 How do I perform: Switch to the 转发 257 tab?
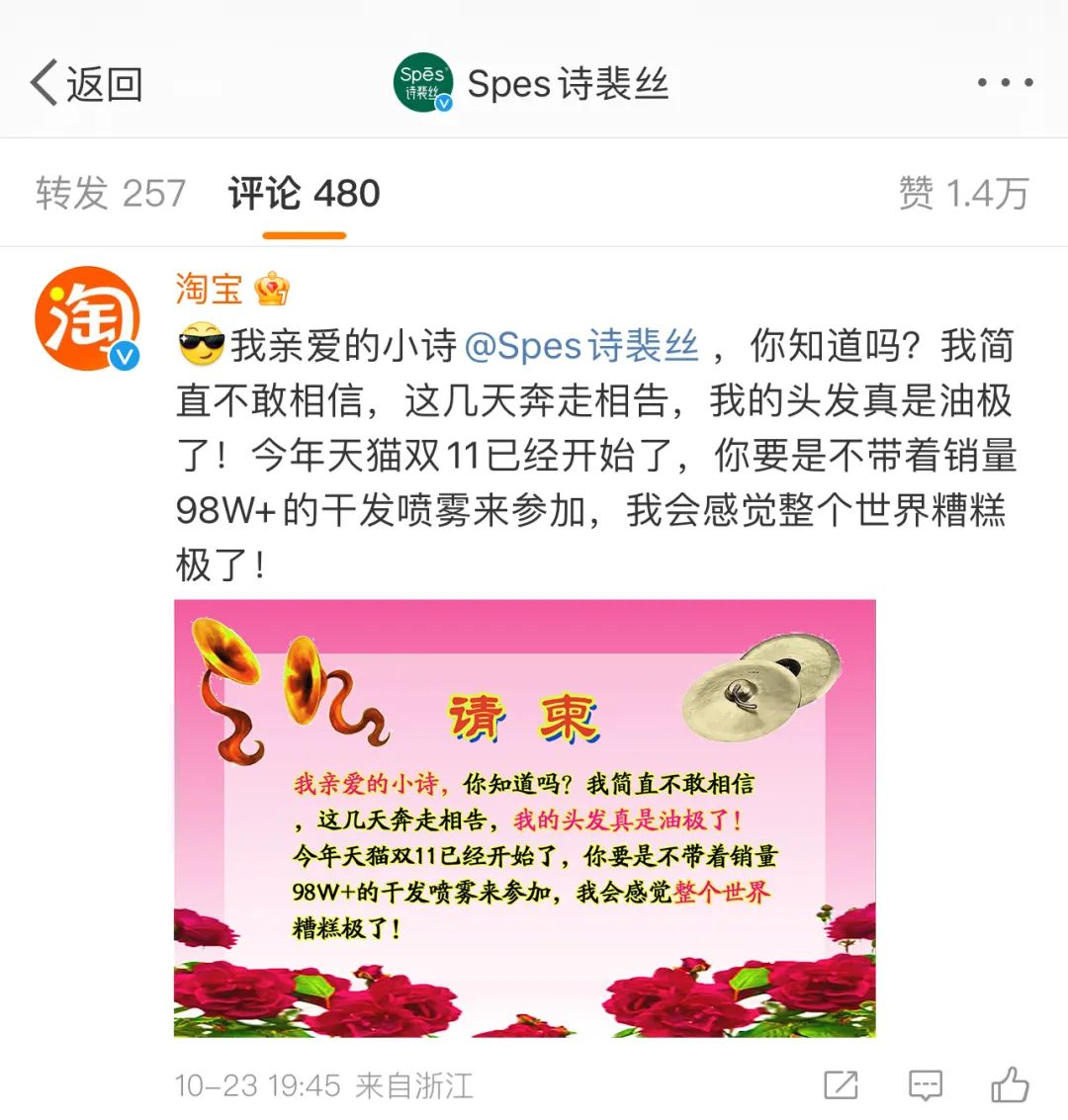click(111, 193)
